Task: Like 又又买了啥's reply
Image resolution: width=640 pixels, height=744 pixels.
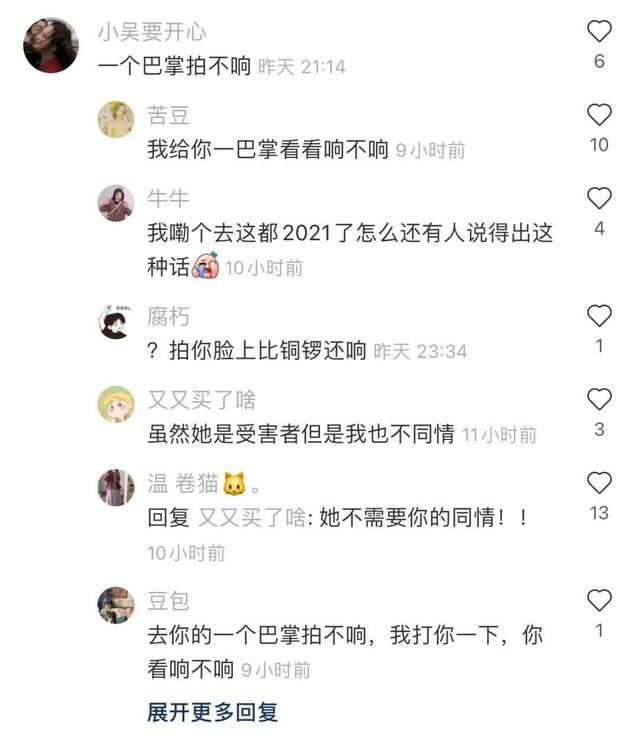Action: [599, 400]
